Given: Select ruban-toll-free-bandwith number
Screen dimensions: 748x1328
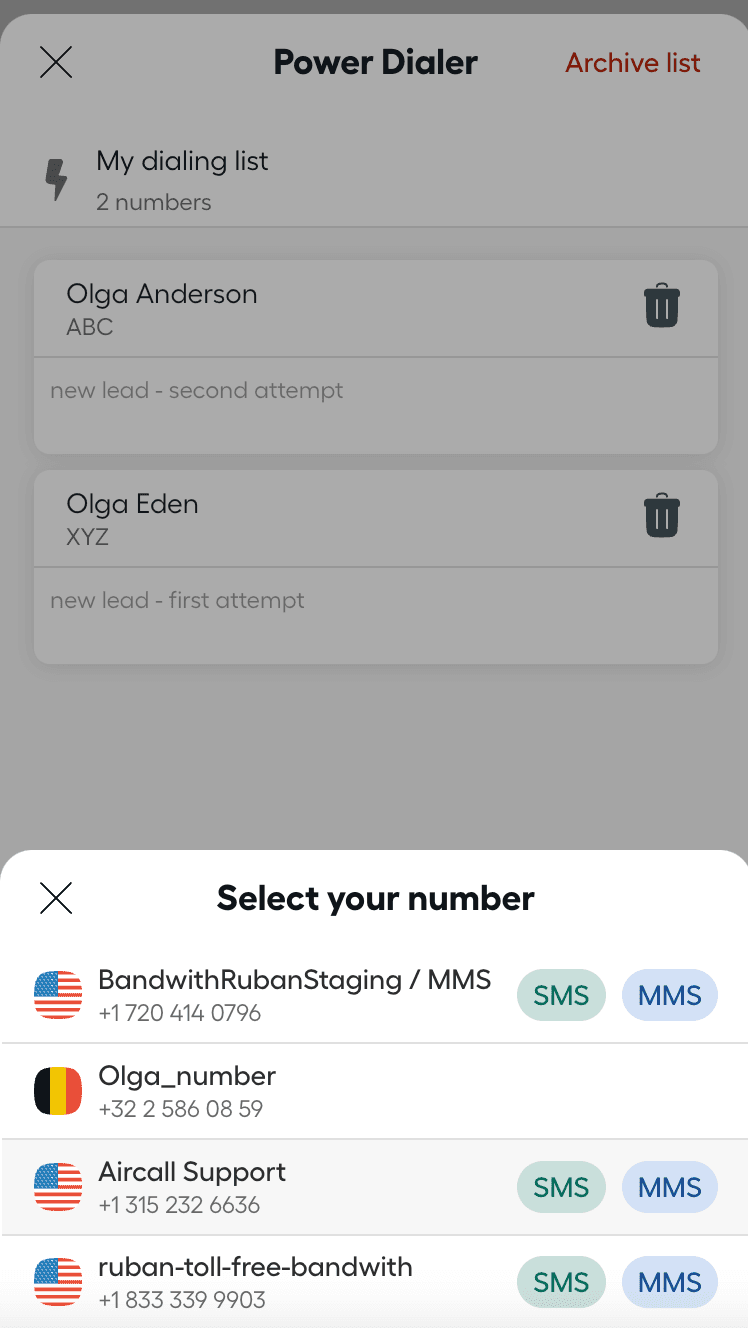Looking at the screenshot, I should click(255, 1282).
